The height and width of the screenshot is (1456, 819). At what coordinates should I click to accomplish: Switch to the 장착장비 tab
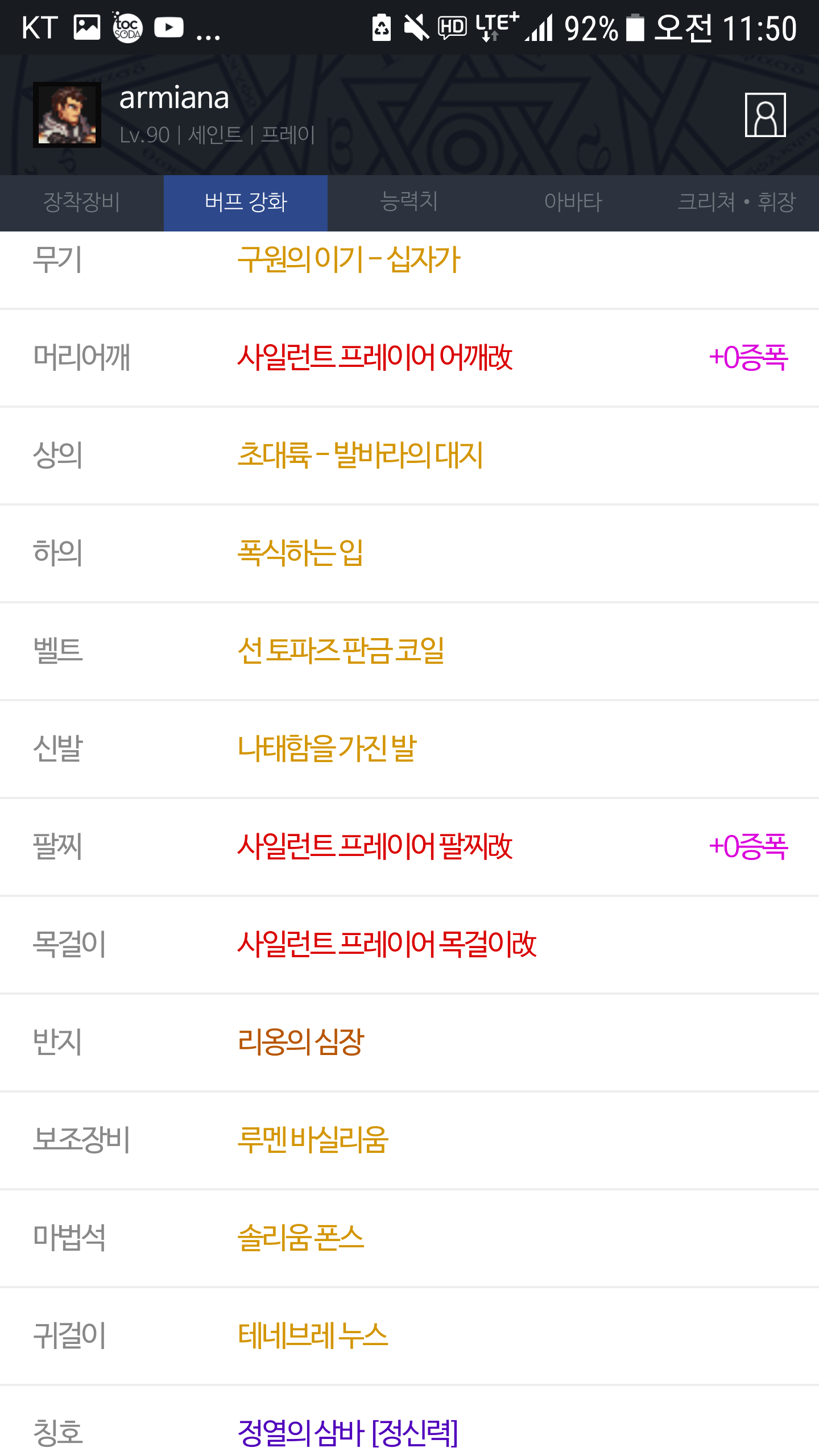point(81,202)
